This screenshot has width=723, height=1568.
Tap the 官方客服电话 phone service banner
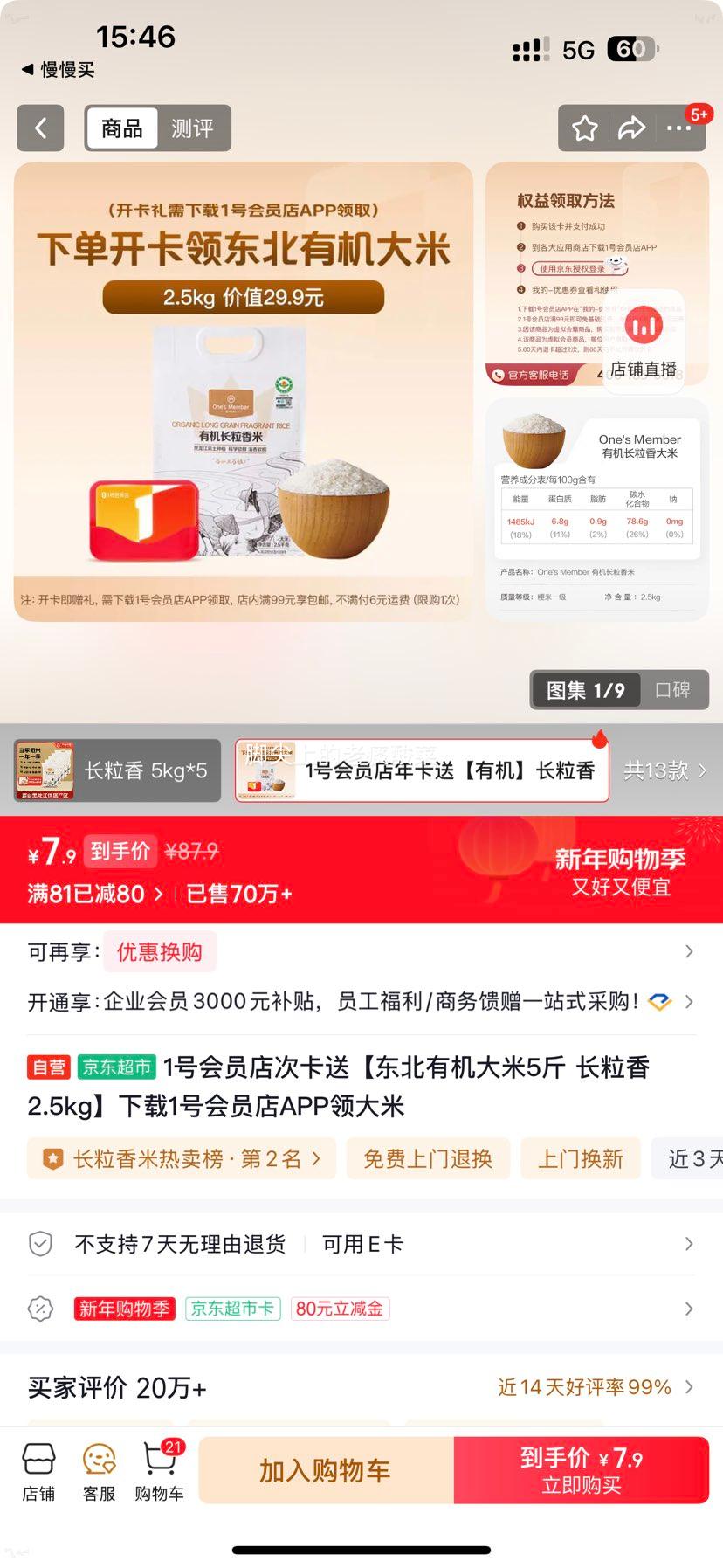(536, 376)
